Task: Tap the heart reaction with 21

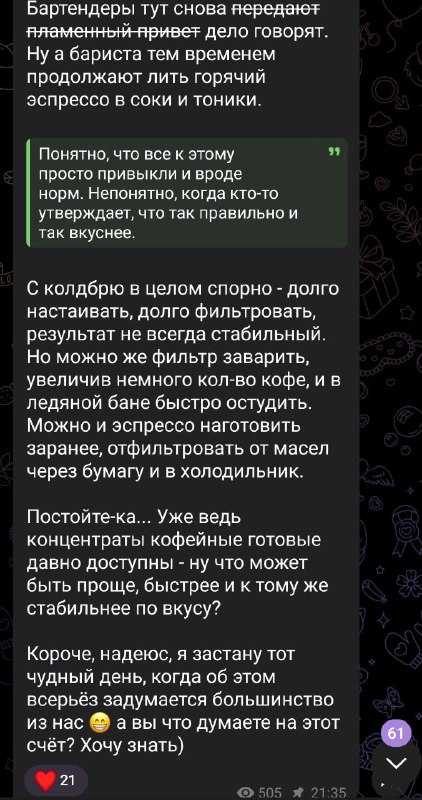Action: 57,781
